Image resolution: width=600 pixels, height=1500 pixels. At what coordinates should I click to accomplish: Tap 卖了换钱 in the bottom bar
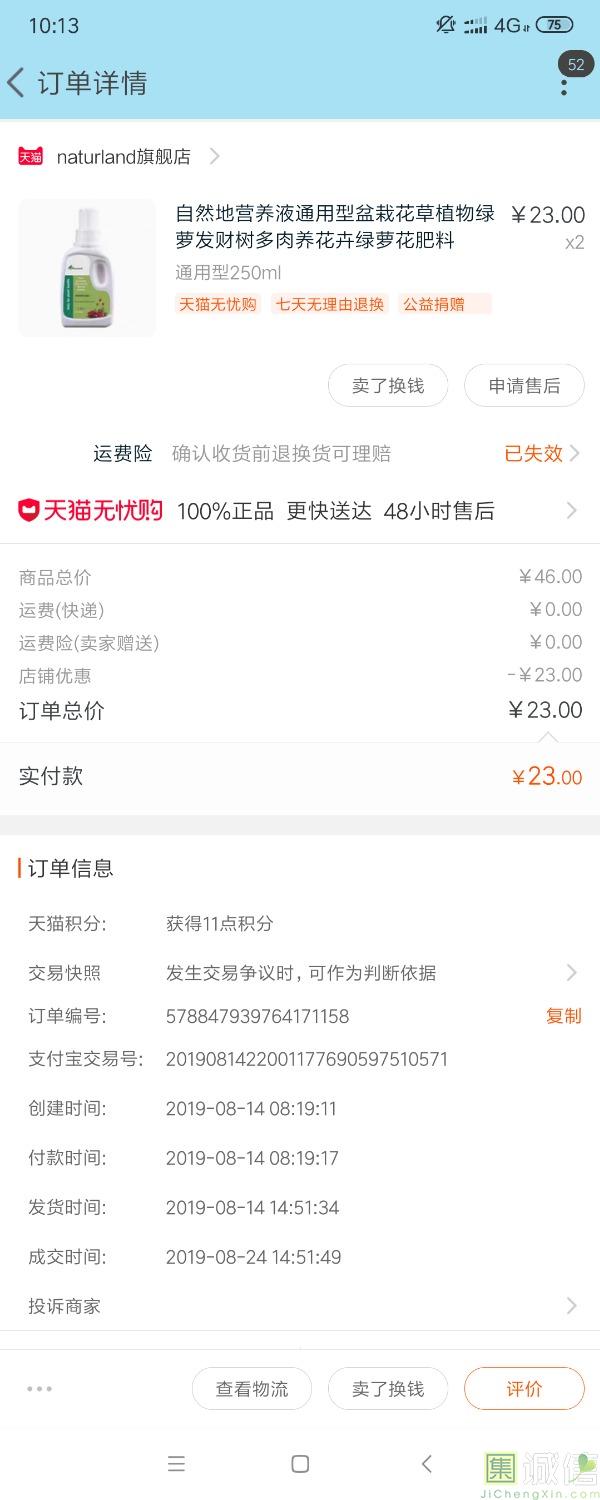388,1389
